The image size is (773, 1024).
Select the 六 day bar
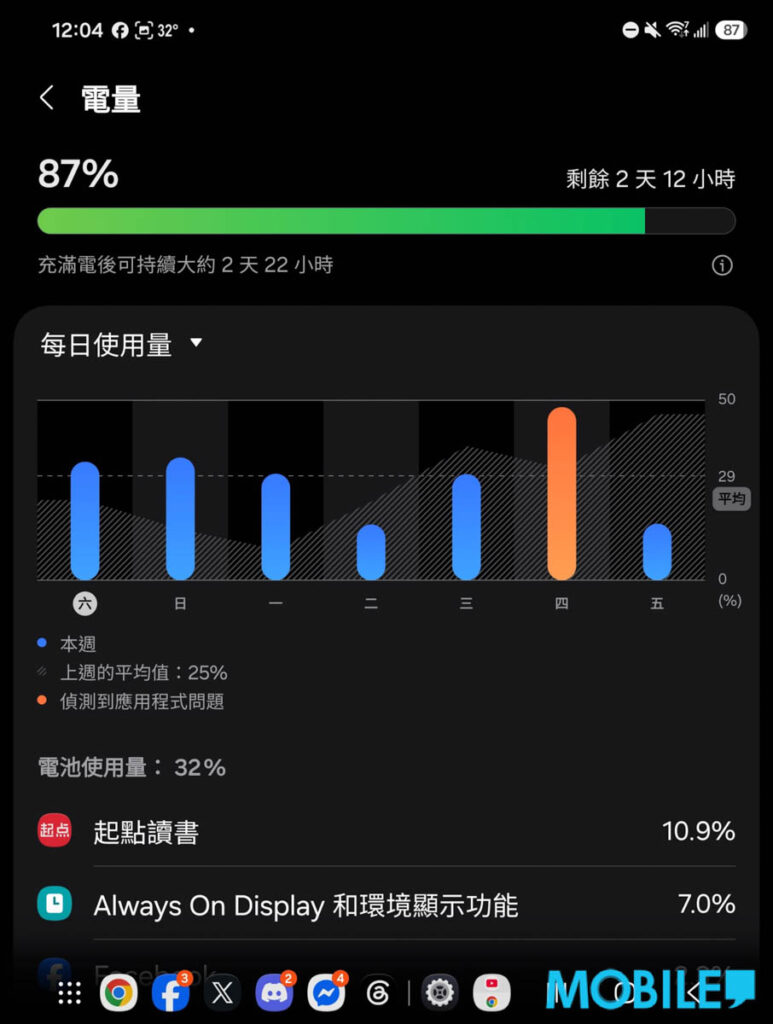coord(85,520)
